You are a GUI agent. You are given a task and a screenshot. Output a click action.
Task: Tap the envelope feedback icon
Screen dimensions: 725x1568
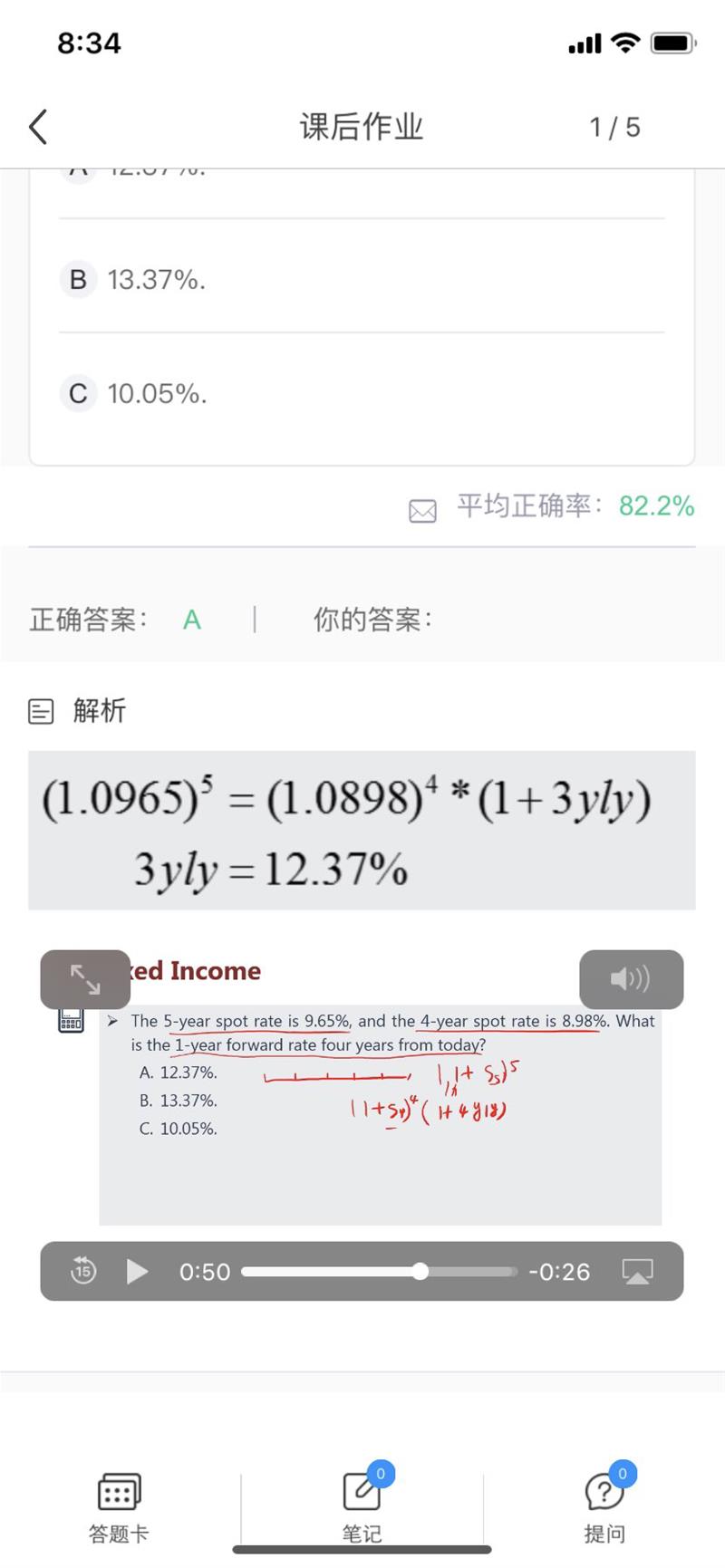click(x=422, y=511)
